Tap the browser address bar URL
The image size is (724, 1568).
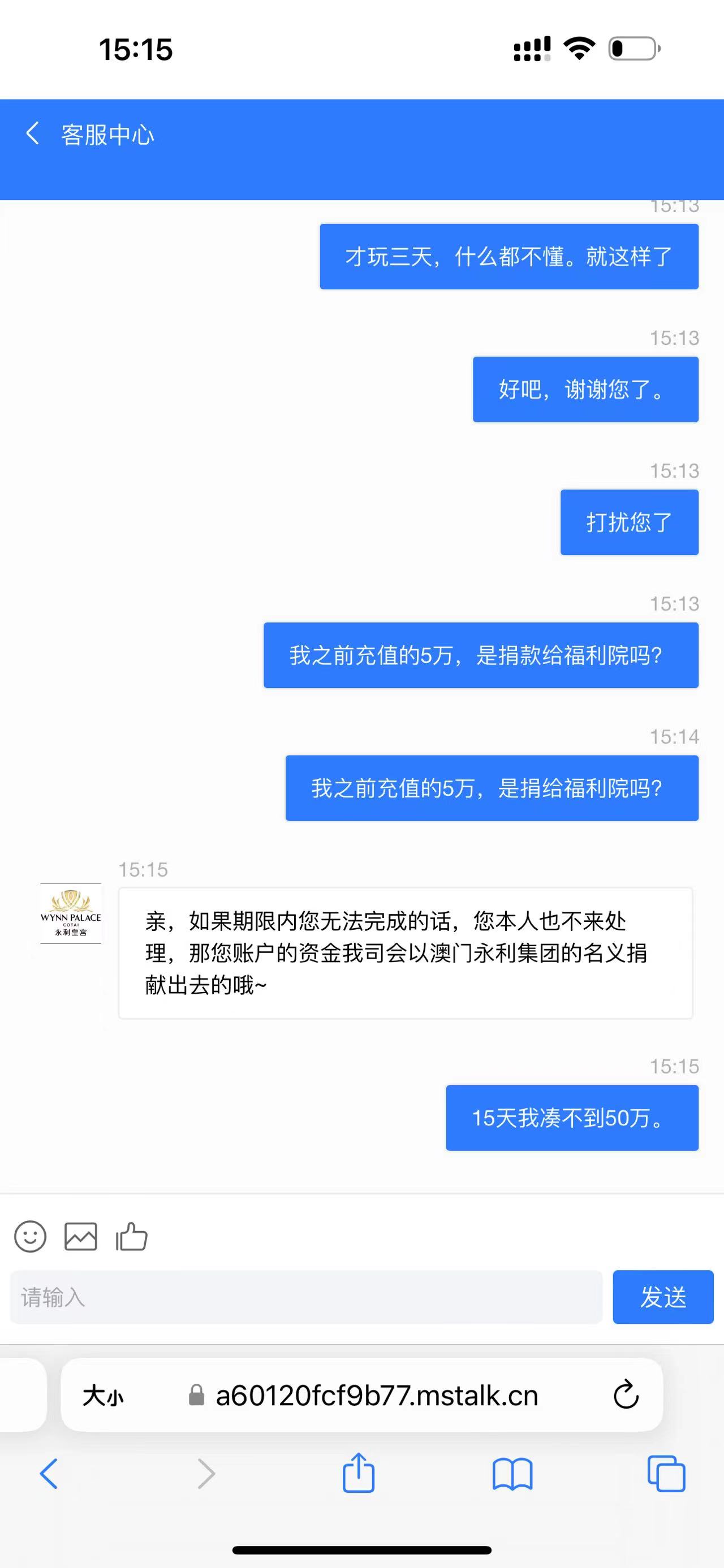pyautogui.click(x=376, y=1395)
